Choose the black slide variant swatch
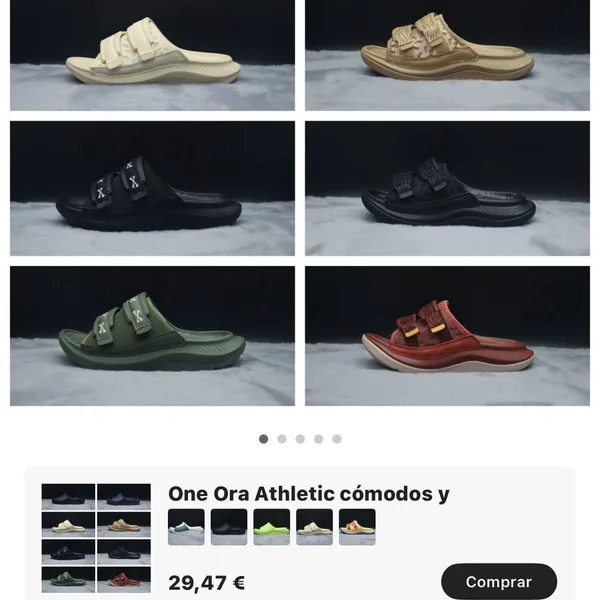The width and height of the screenshot is (600, 600). pos(229,527)
